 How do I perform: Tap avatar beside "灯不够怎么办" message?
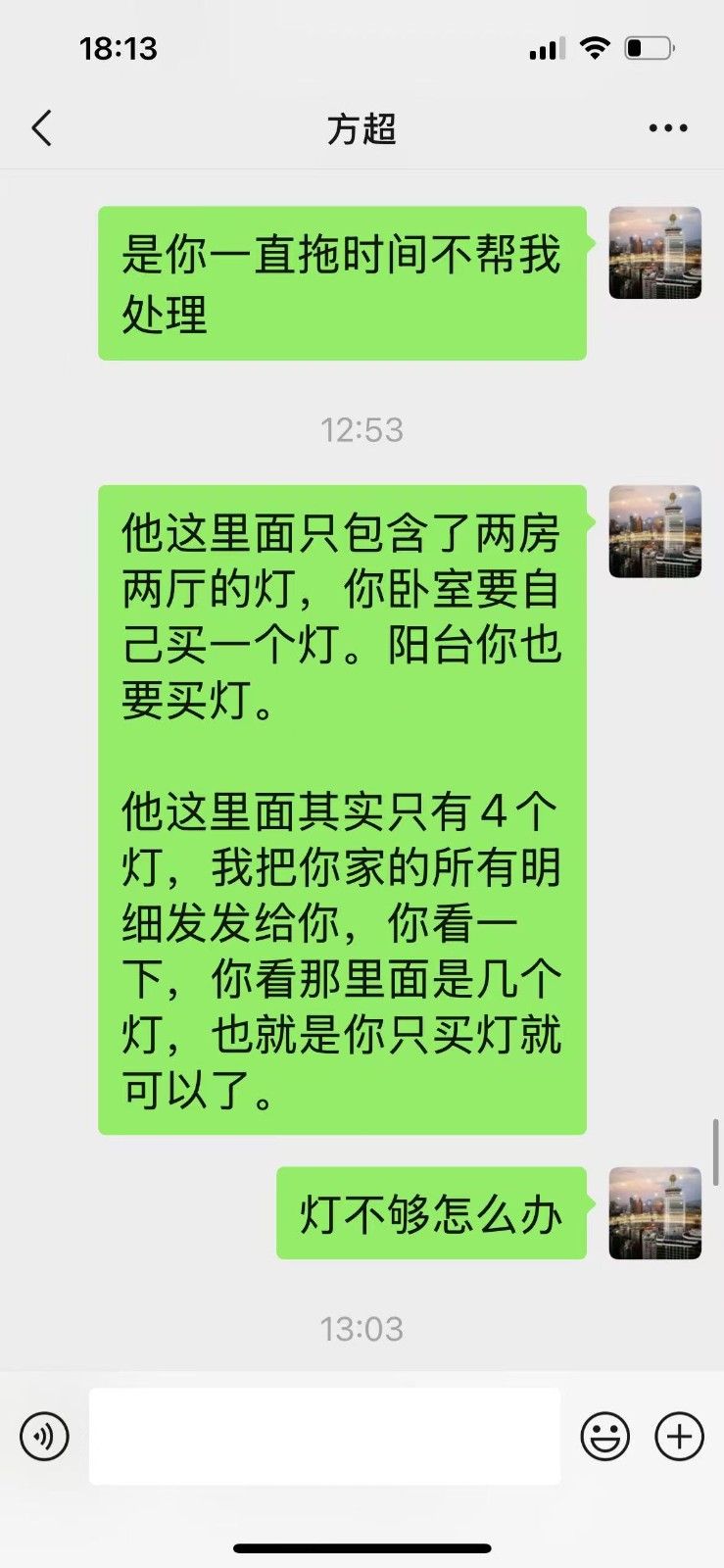coord(654,1213)
